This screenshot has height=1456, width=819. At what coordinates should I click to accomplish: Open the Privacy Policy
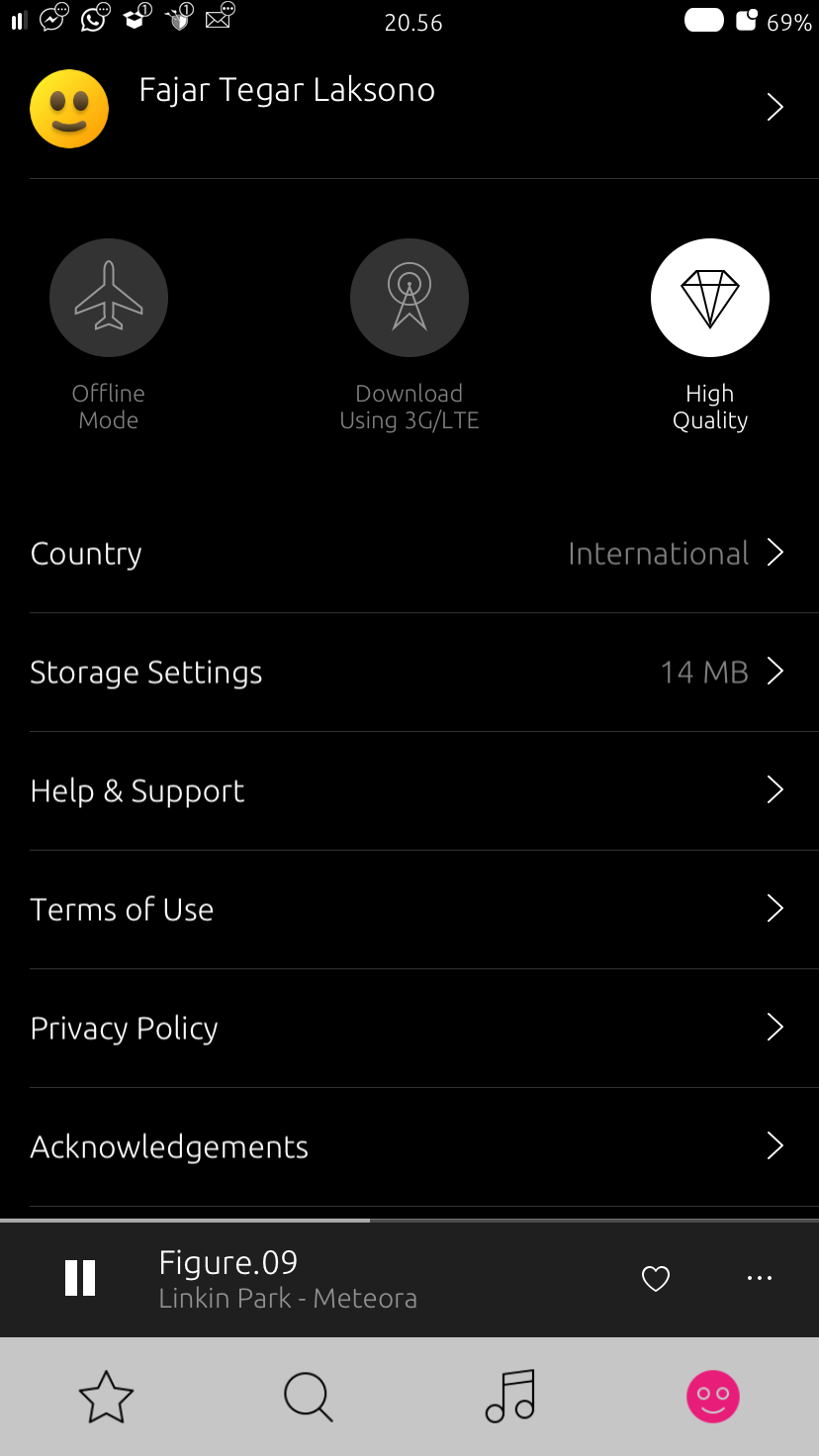409,1029
